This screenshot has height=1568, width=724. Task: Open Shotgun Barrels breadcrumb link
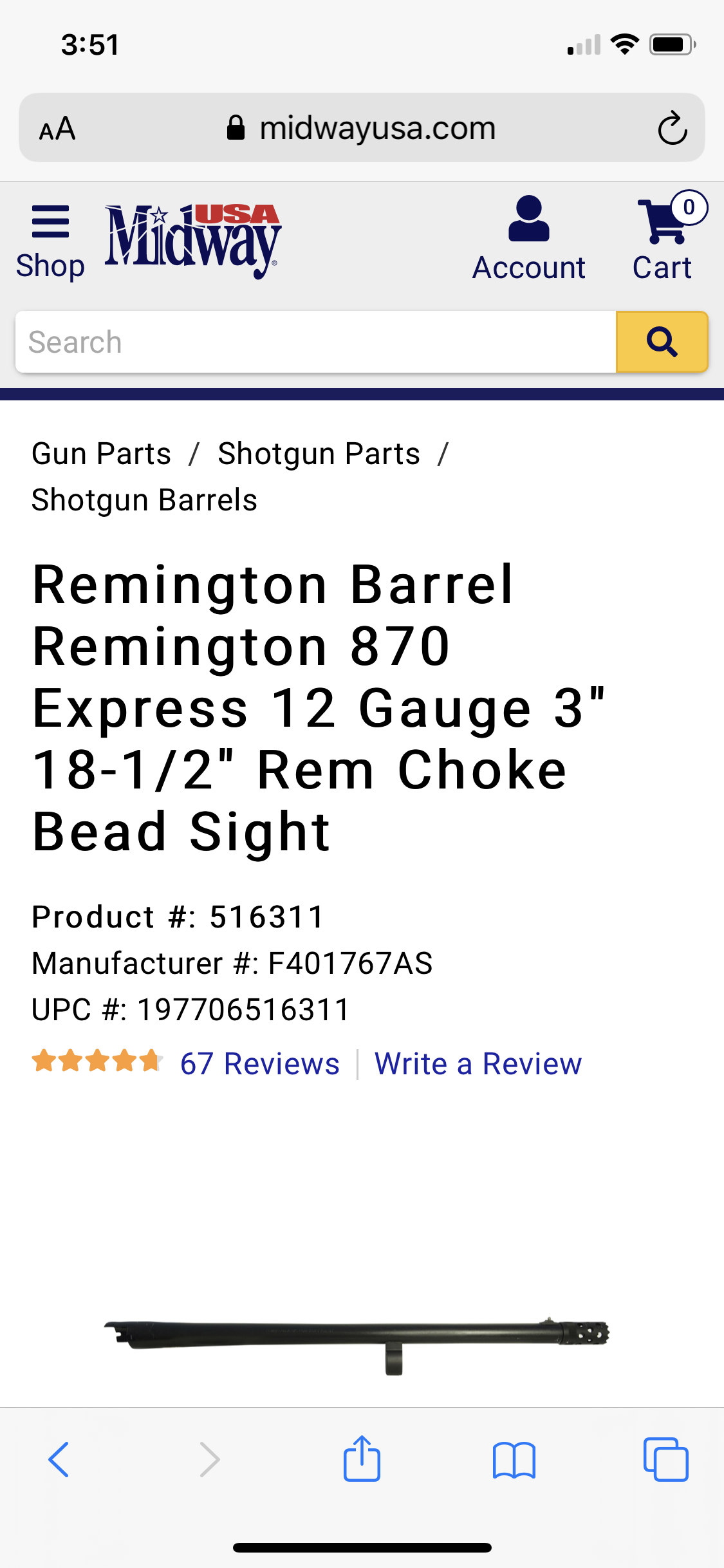[x=144, y=500]
